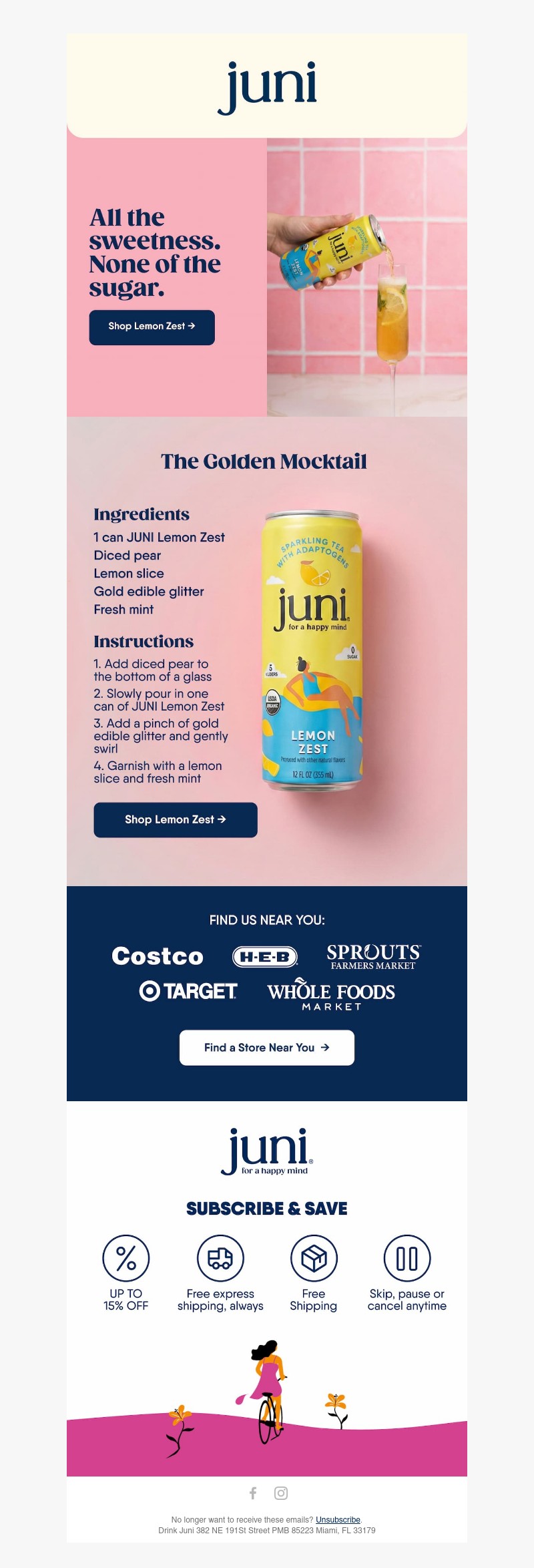
Task: Tap the Find a Store Near You button
Action: (x=267, y=1048)
